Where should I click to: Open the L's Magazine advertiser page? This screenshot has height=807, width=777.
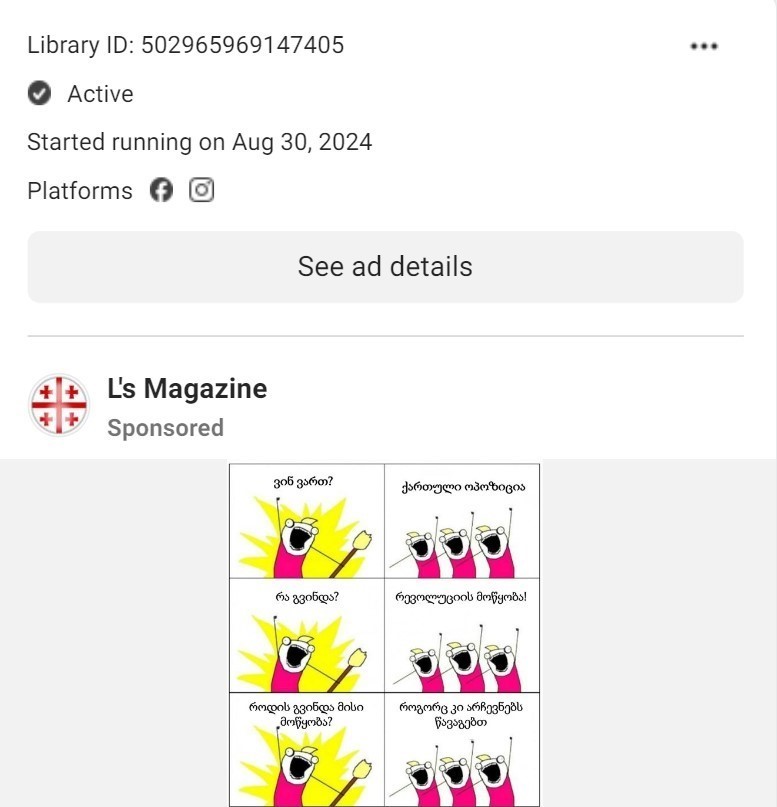point(187,389)
